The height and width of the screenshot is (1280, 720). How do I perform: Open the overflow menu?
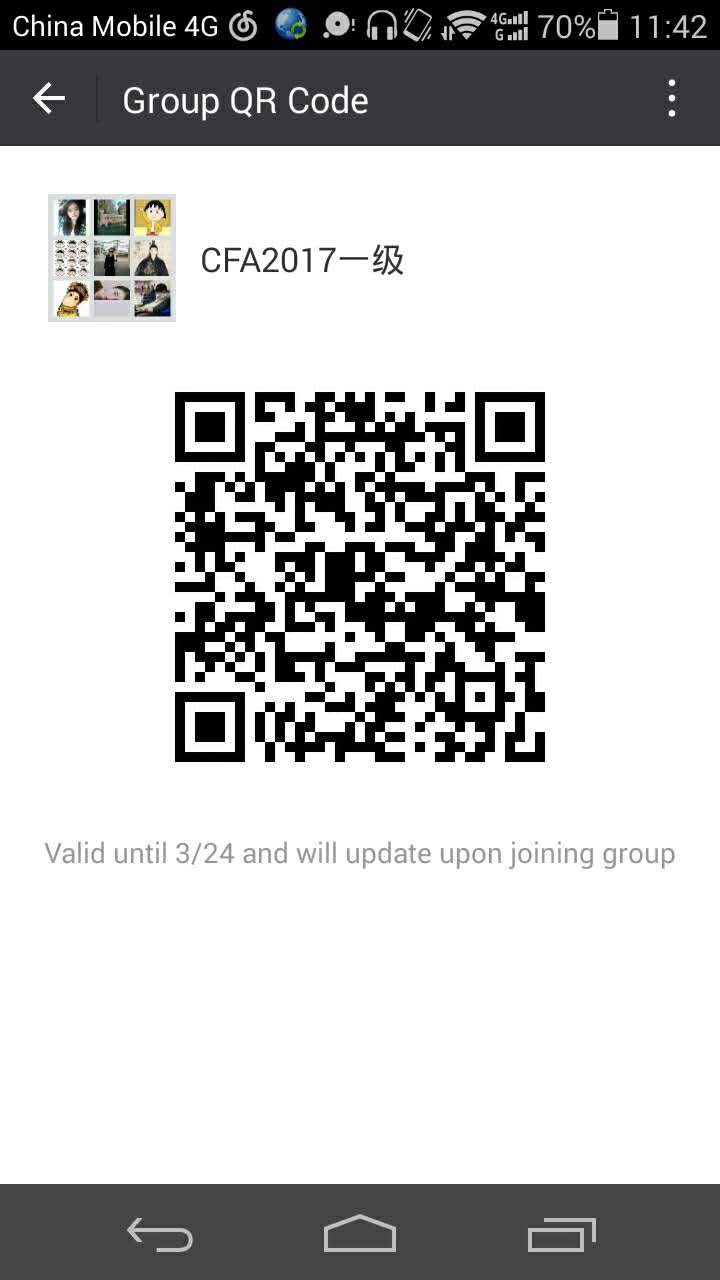pyautogui.click(x=671, y=99)
